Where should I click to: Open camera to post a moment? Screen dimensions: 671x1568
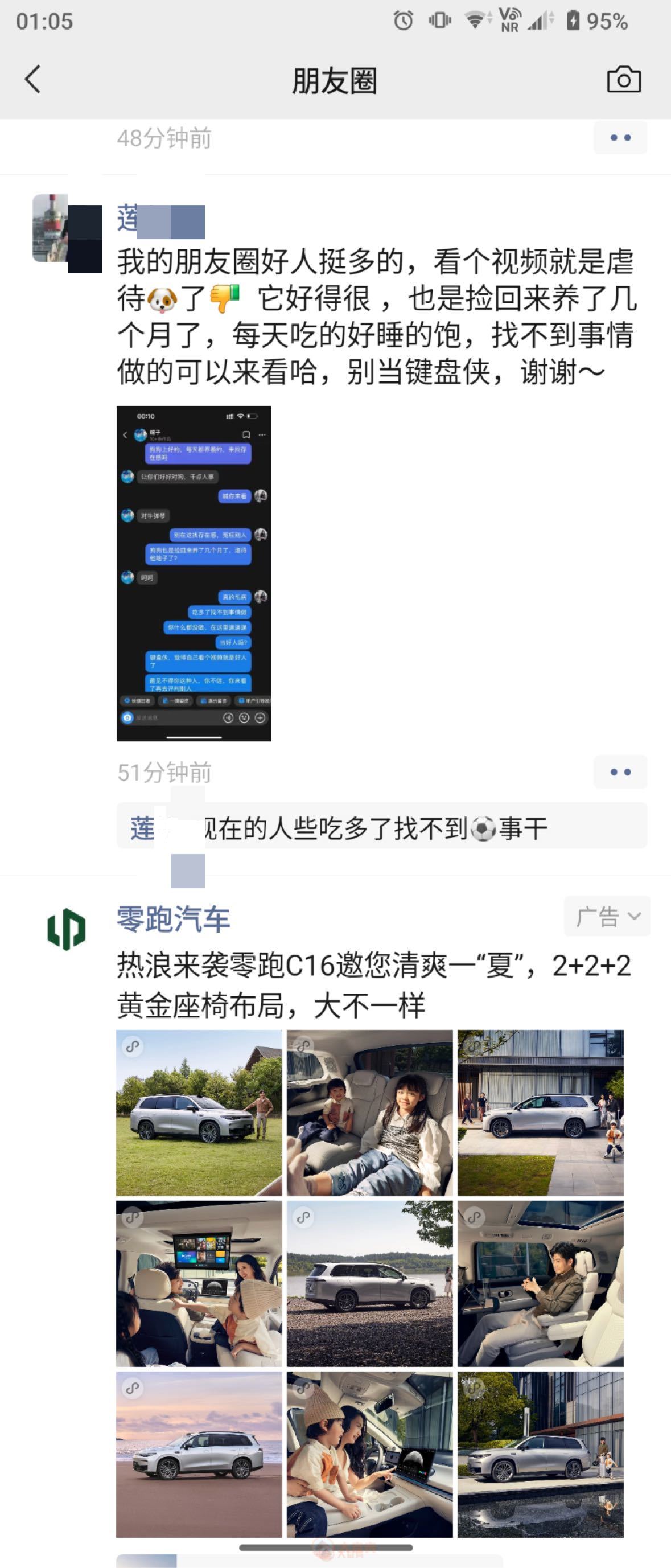click(x=624, y=80)
